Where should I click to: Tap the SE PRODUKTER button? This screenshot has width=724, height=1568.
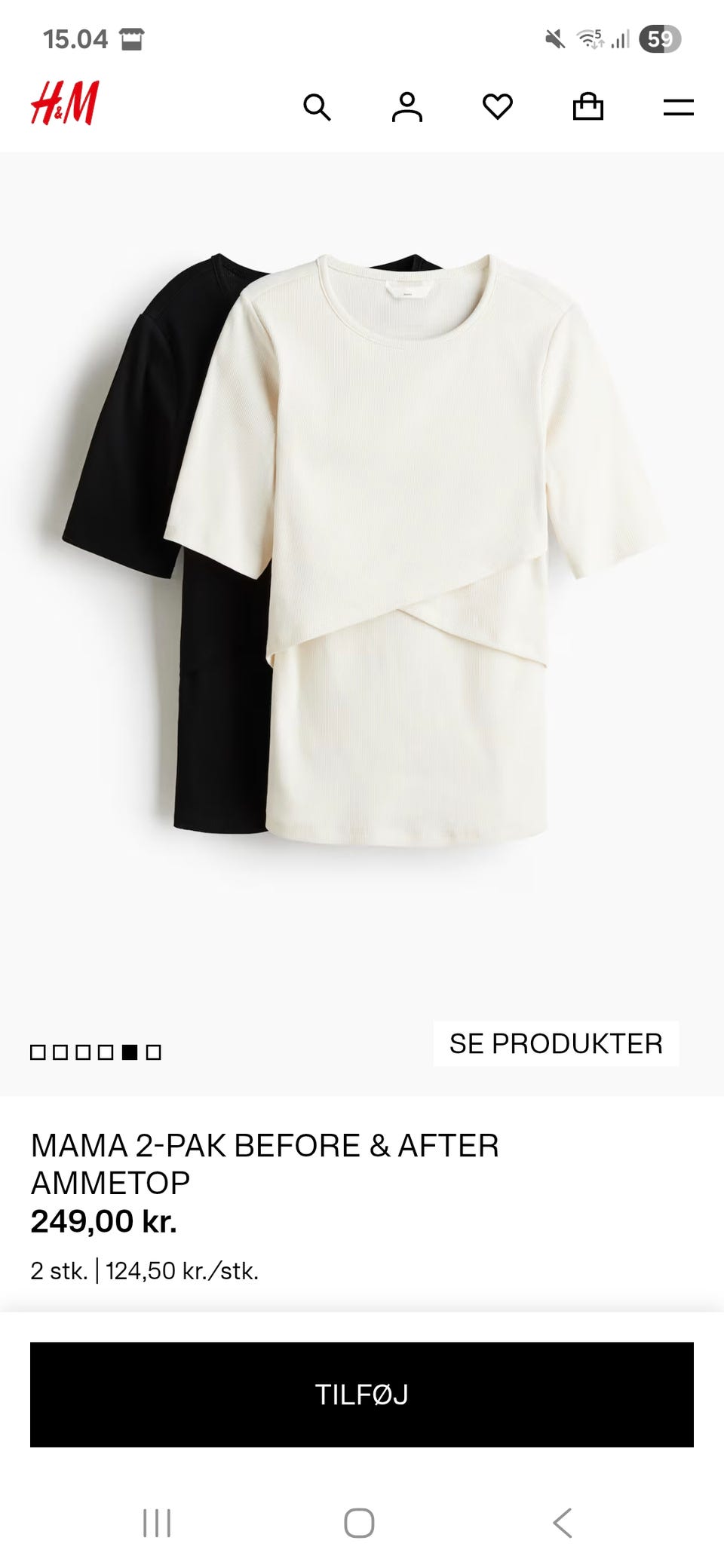click(556, 1043)
